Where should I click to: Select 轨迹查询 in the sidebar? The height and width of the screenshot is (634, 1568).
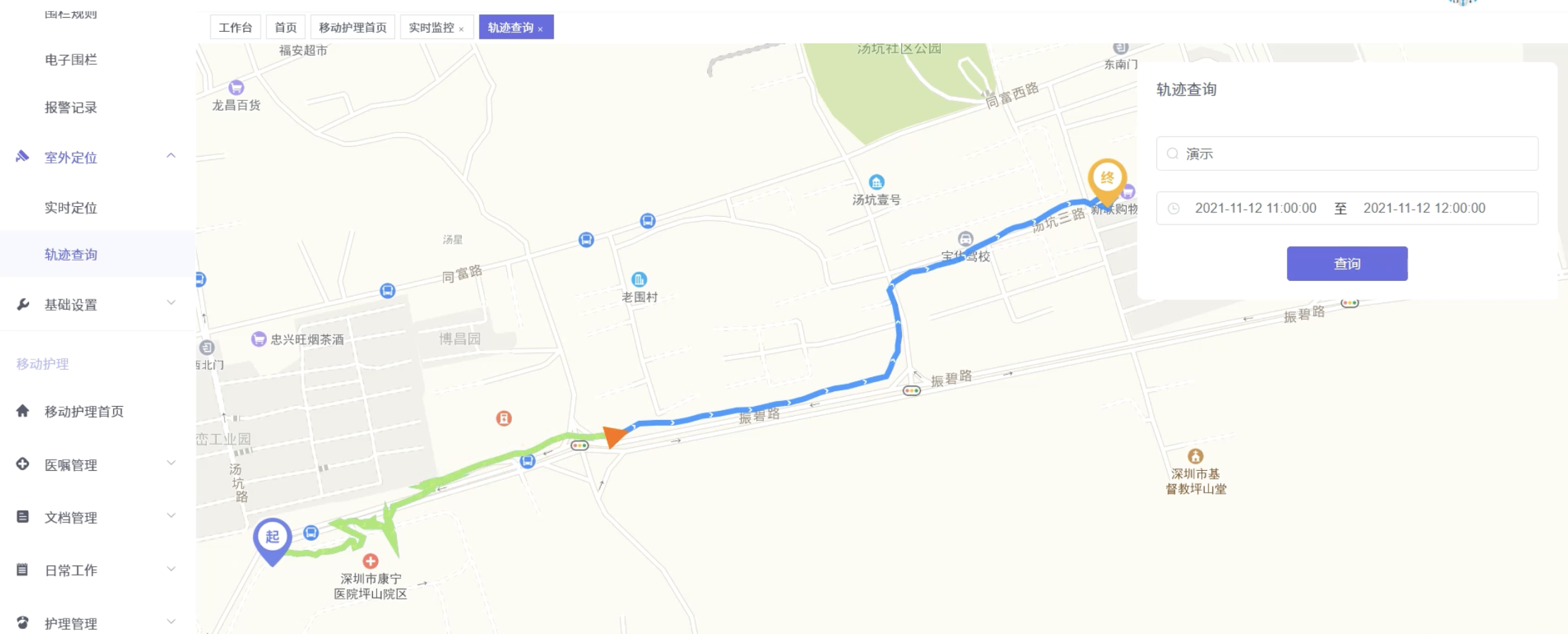pos(71,255)
